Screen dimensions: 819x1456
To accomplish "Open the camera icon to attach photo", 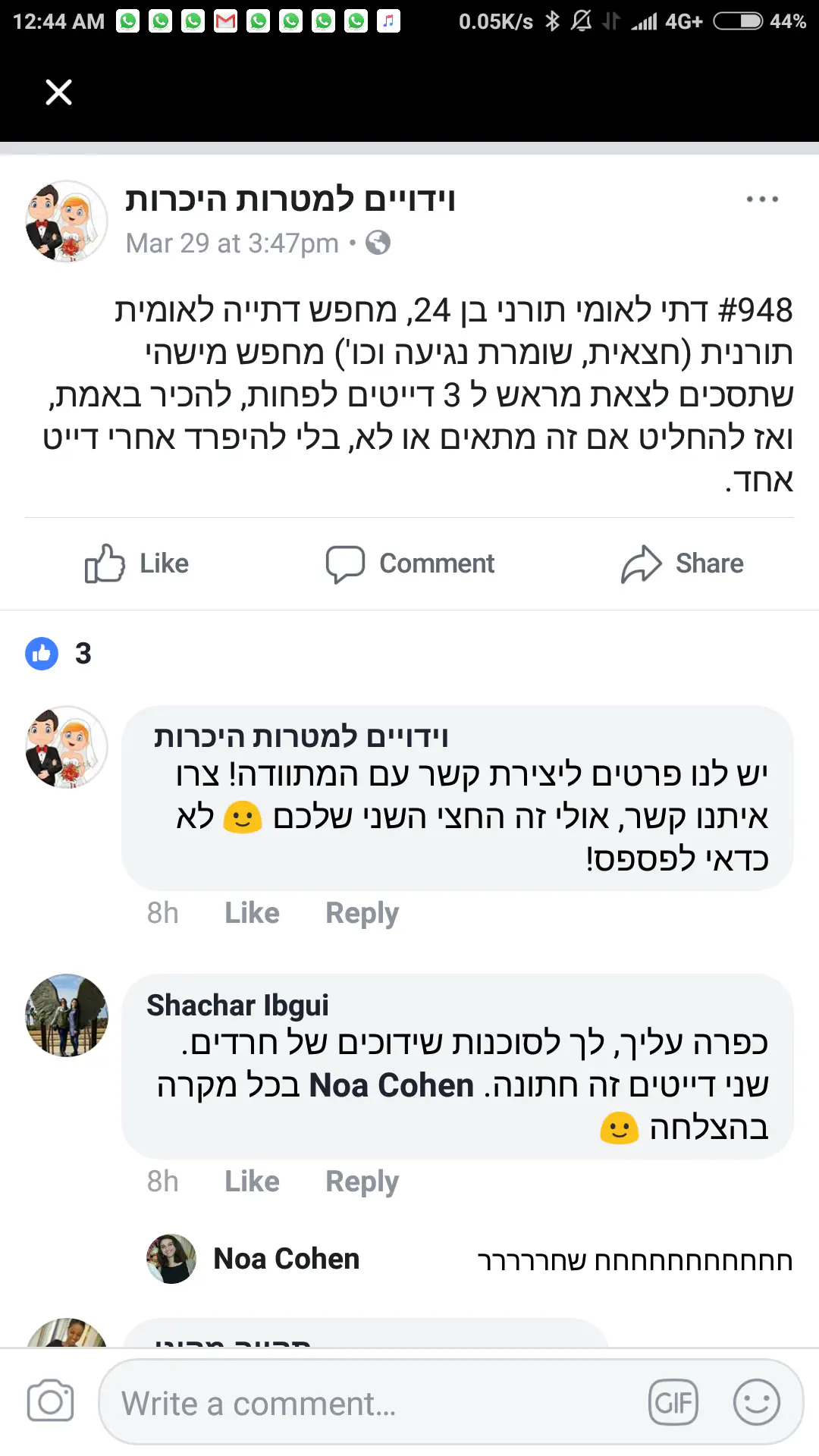I will (x=50, y=1402).
